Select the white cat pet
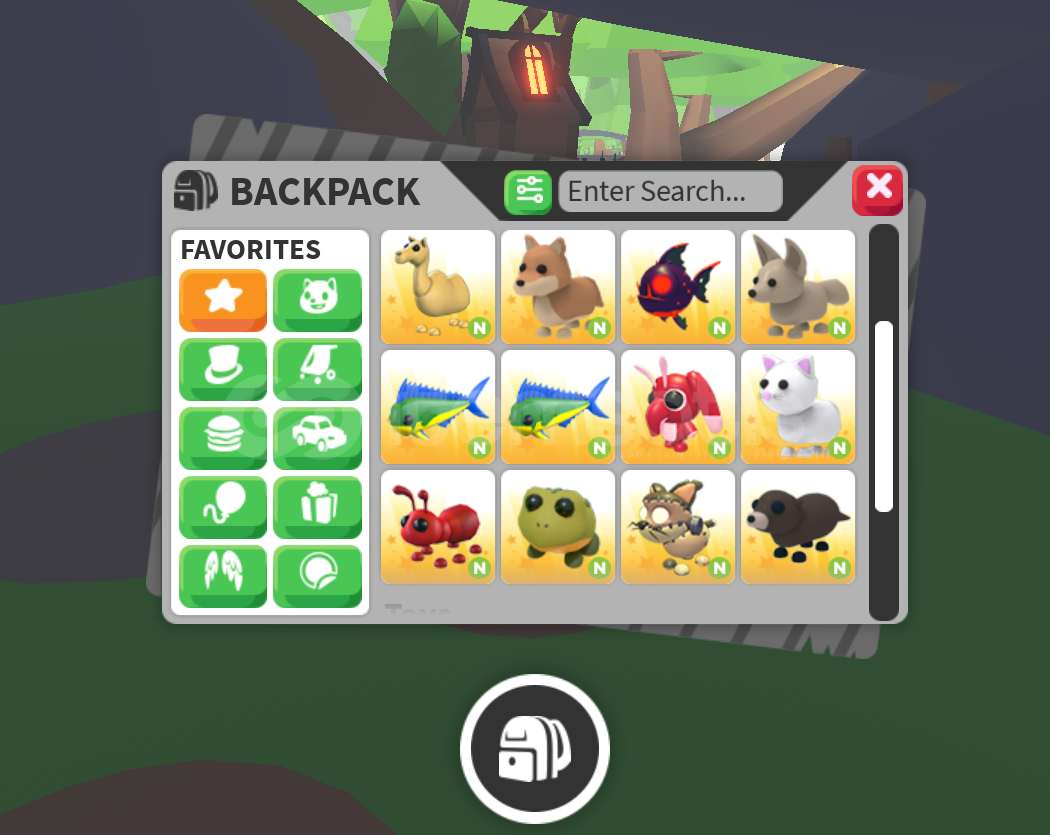 pyautogui.click(x=798, y=406)
